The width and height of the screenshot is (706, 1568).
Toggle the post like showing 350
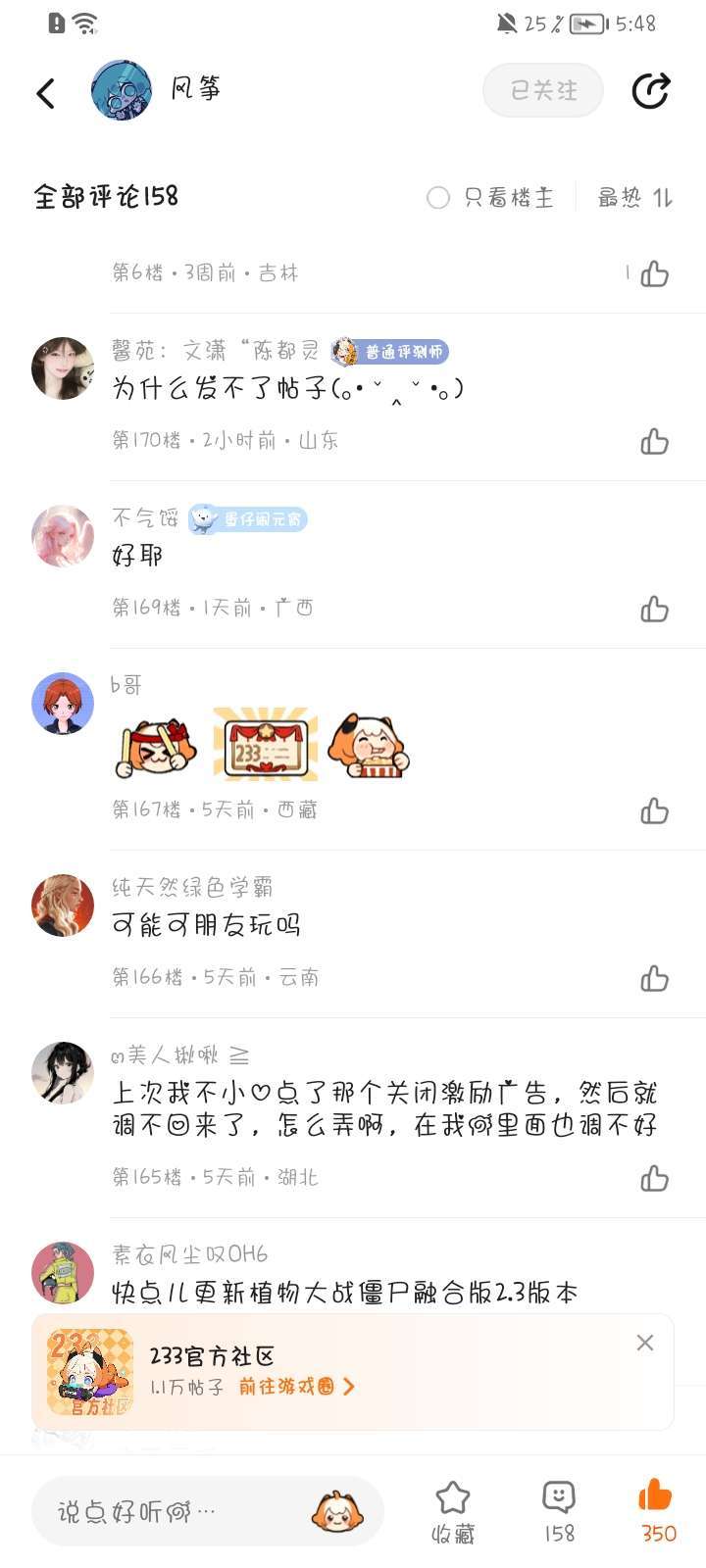coord(657,1512)
